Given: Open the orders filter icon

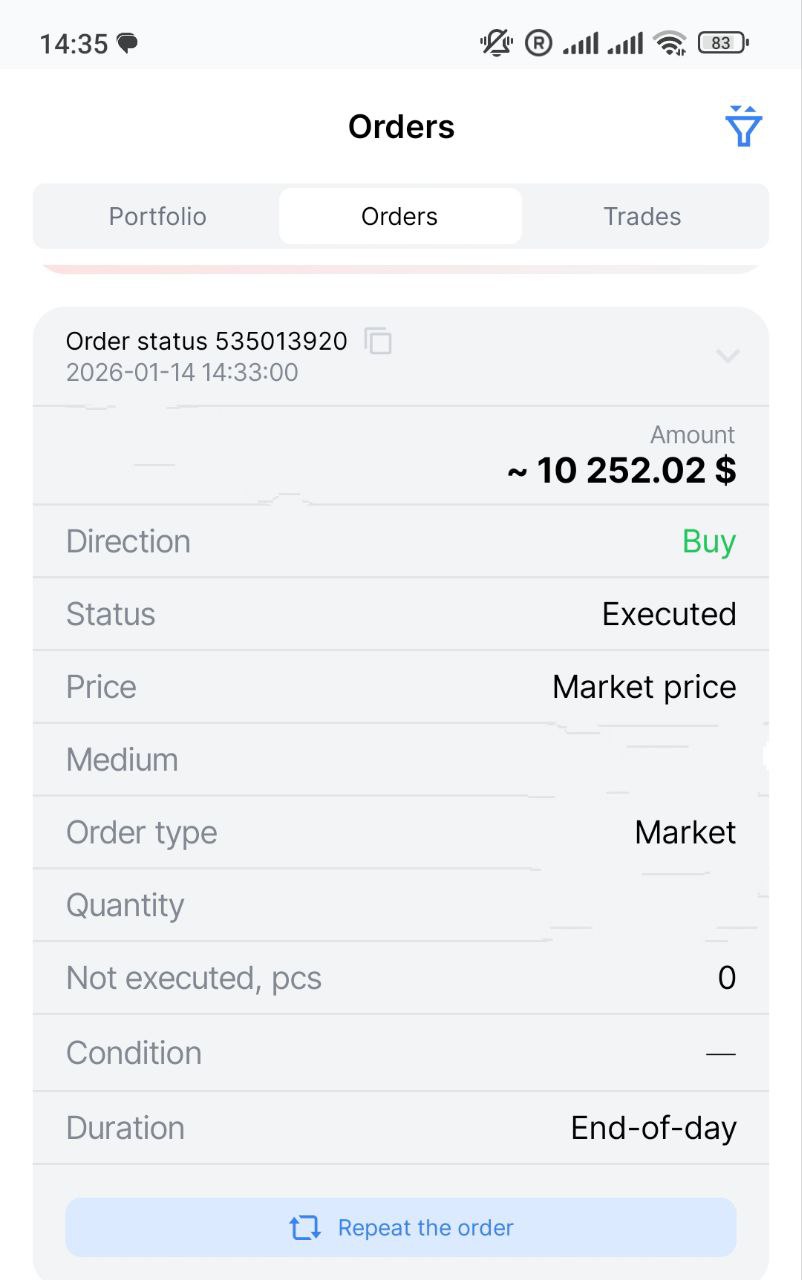Looking at the screenshot, I should coord(743,127).
